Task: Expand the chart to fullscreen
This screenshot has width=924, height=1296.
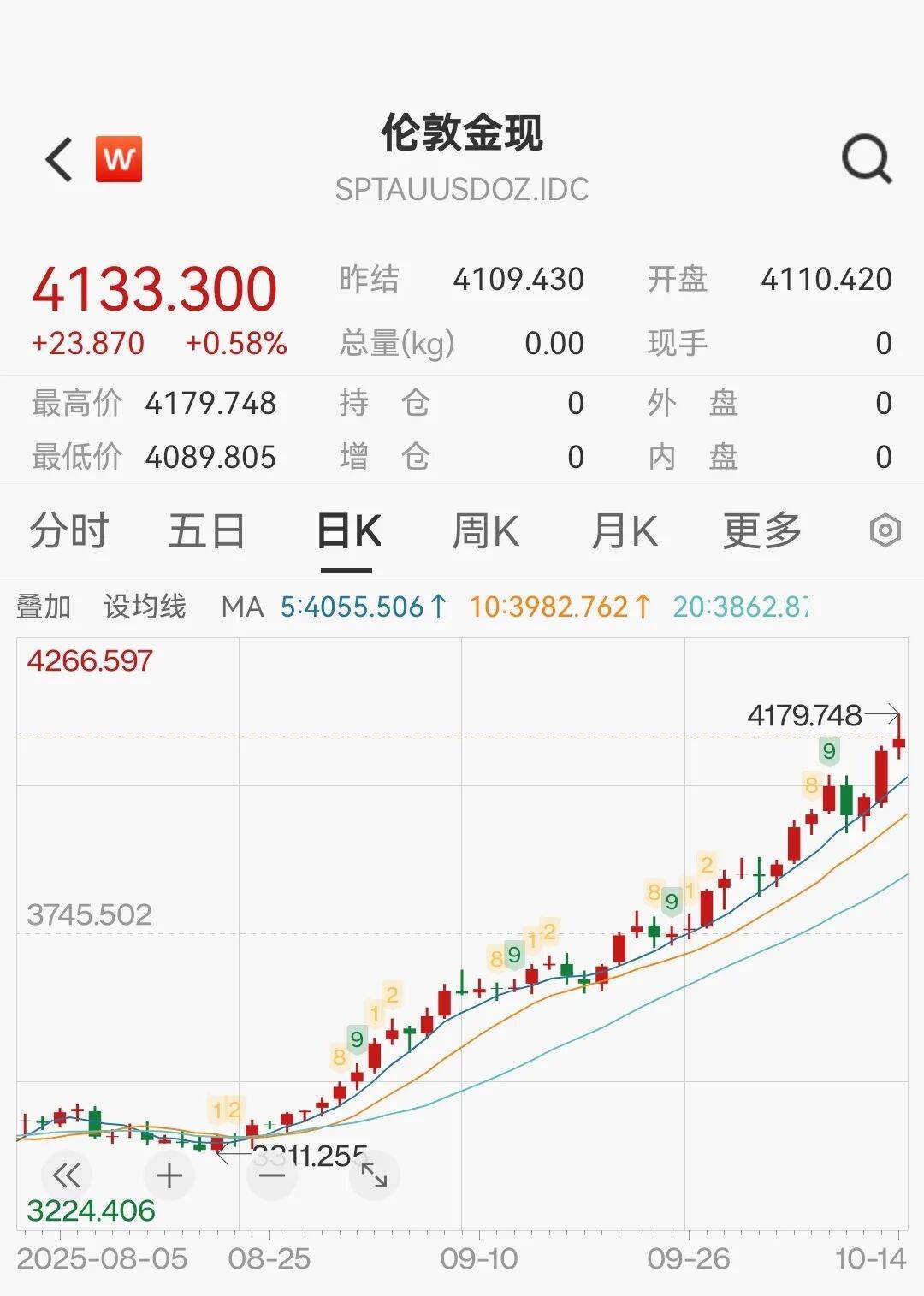Action: 375,1175
